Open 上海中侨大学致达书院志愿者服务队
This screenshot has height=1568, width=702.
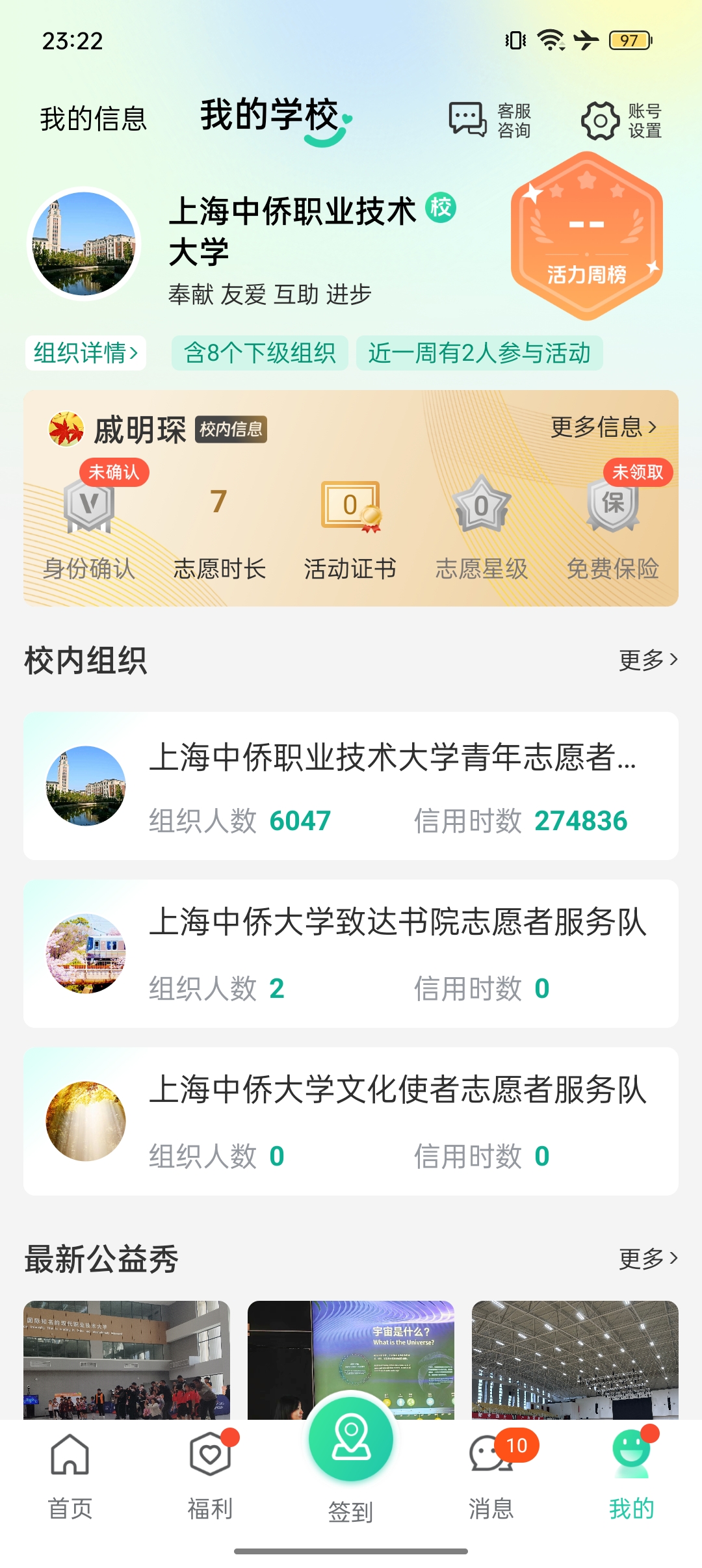pos(351,954)
